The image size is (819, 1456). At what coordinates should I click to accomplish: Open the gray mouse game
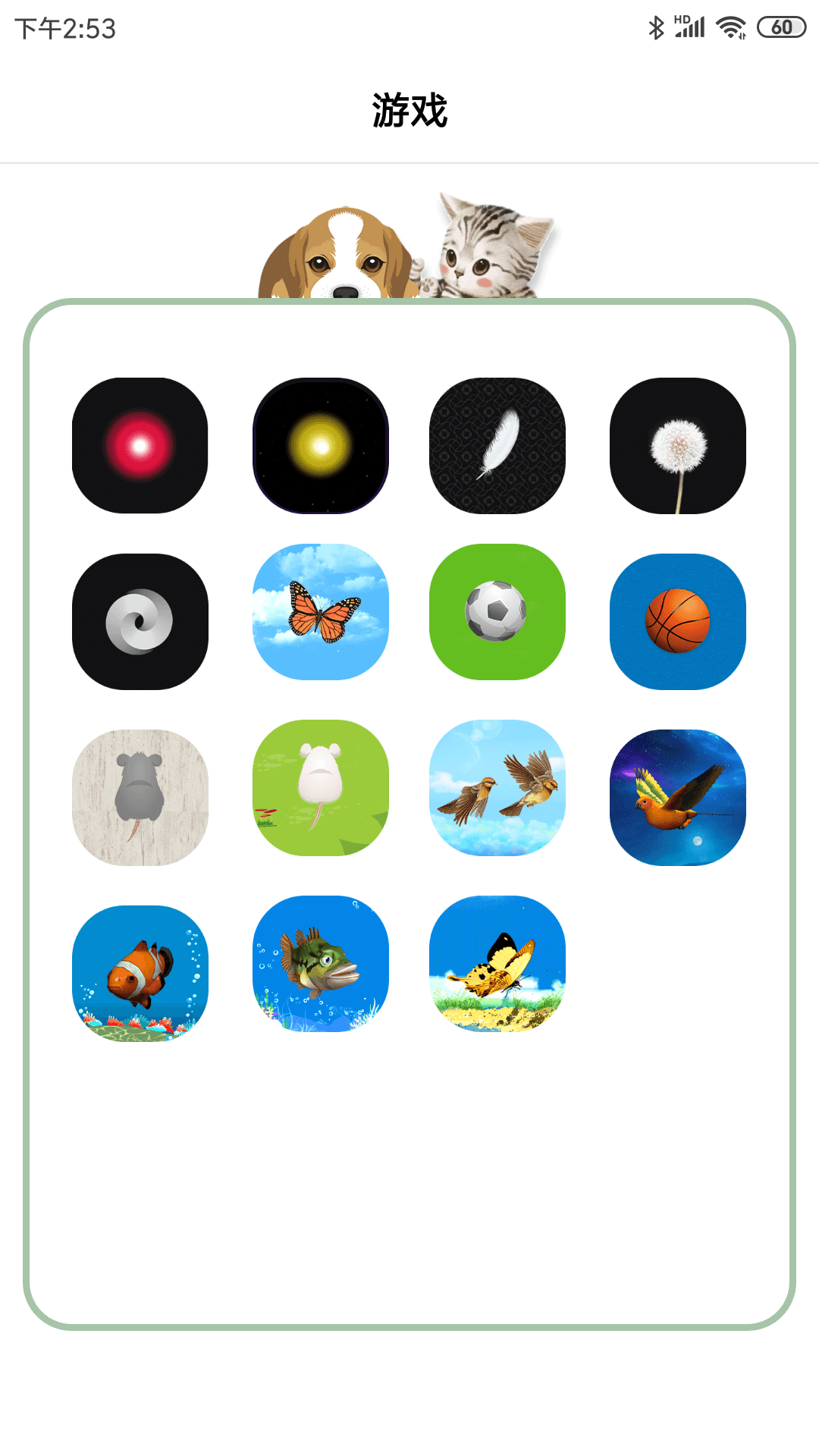(x=140, y=798)
